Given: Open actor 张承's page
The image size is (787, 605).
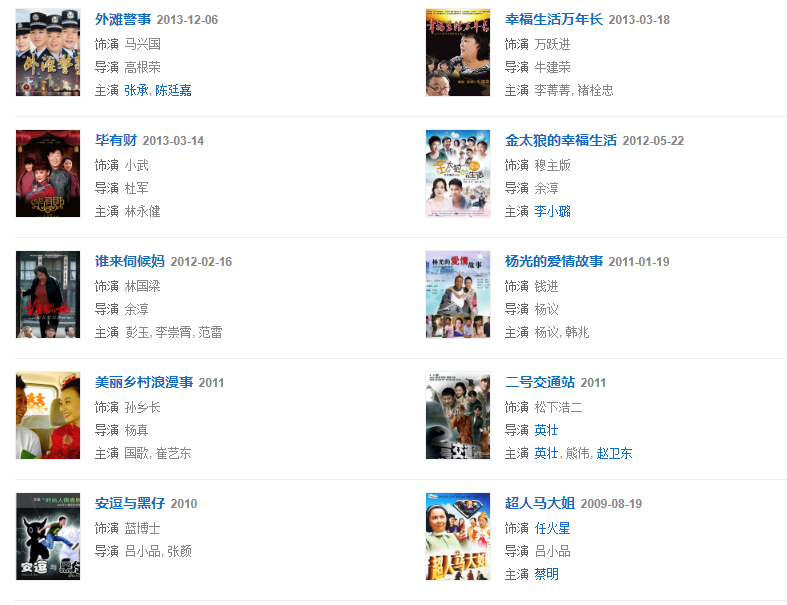Looking at the screenshot, I should [x=136, y=90].
